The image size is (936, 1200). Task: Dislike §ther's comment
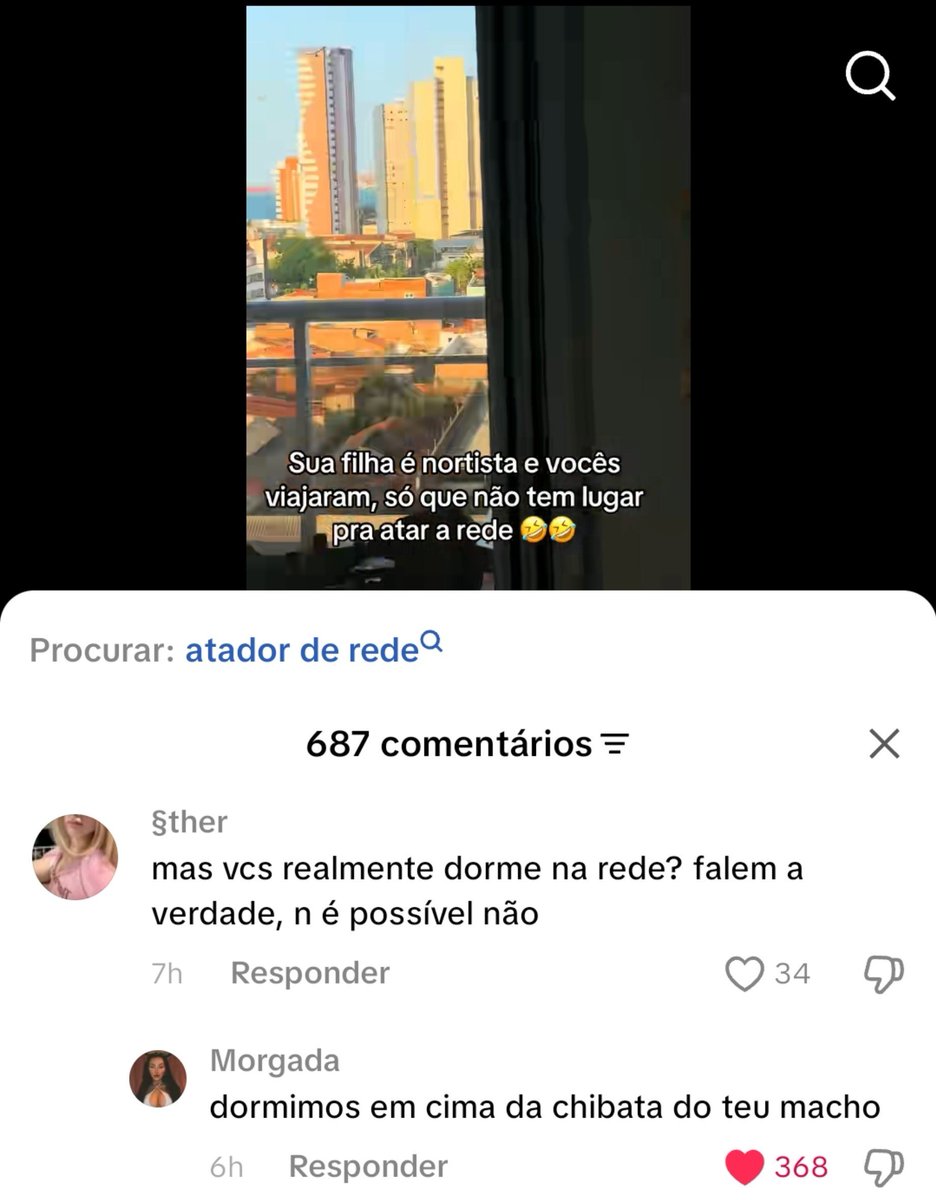tap(883, 974)
